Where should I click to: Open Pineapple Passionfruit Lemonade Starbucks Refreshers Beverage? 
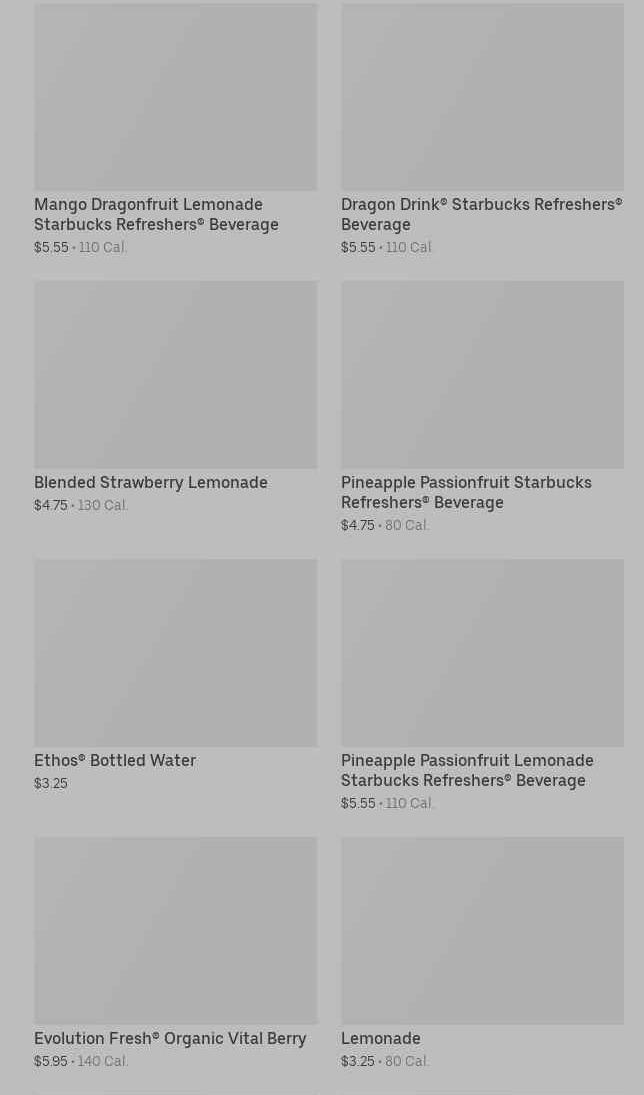tap(482, 685)
